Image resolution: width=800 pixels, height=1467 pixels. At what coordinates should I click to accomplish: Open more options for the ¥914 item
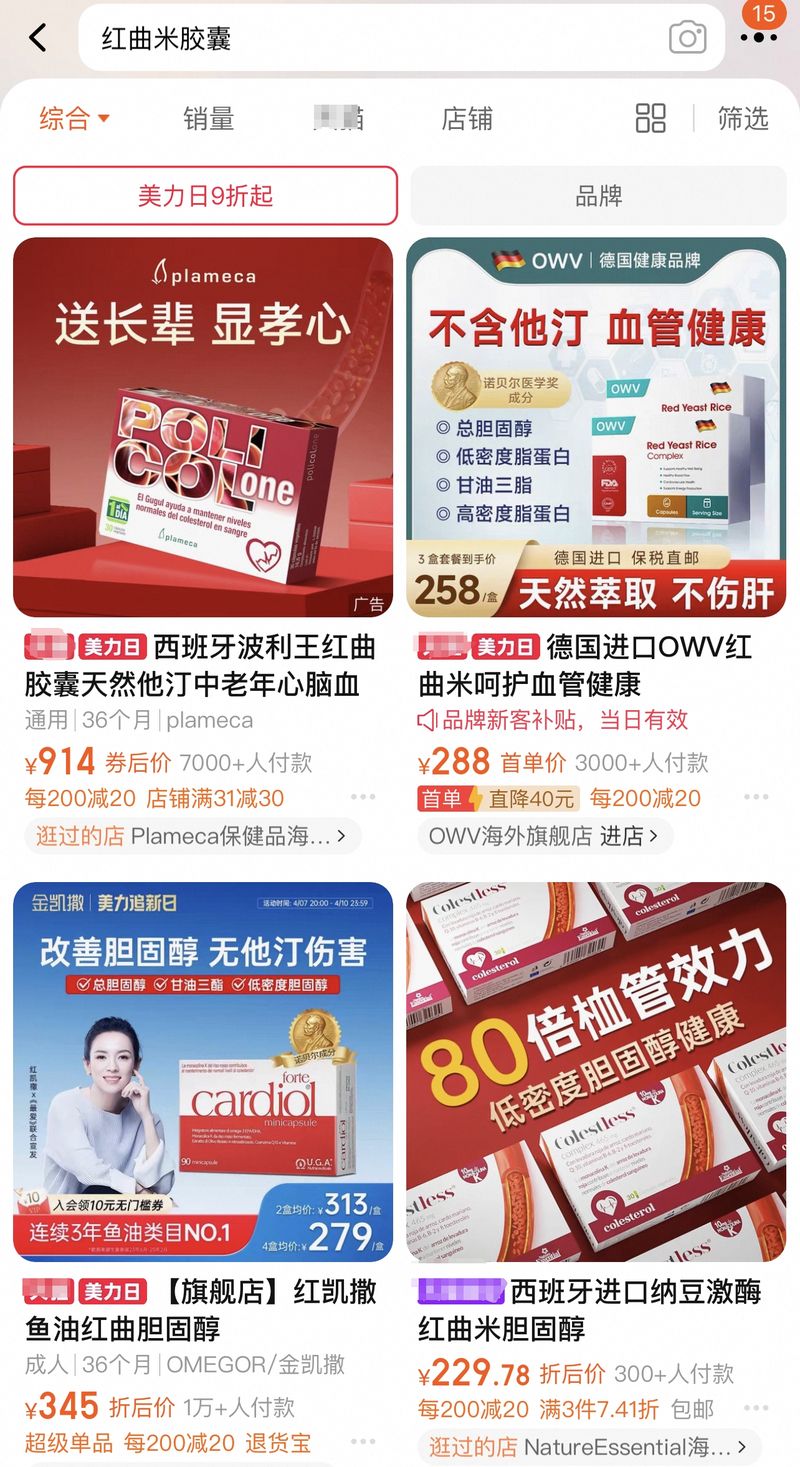point(363,797)
